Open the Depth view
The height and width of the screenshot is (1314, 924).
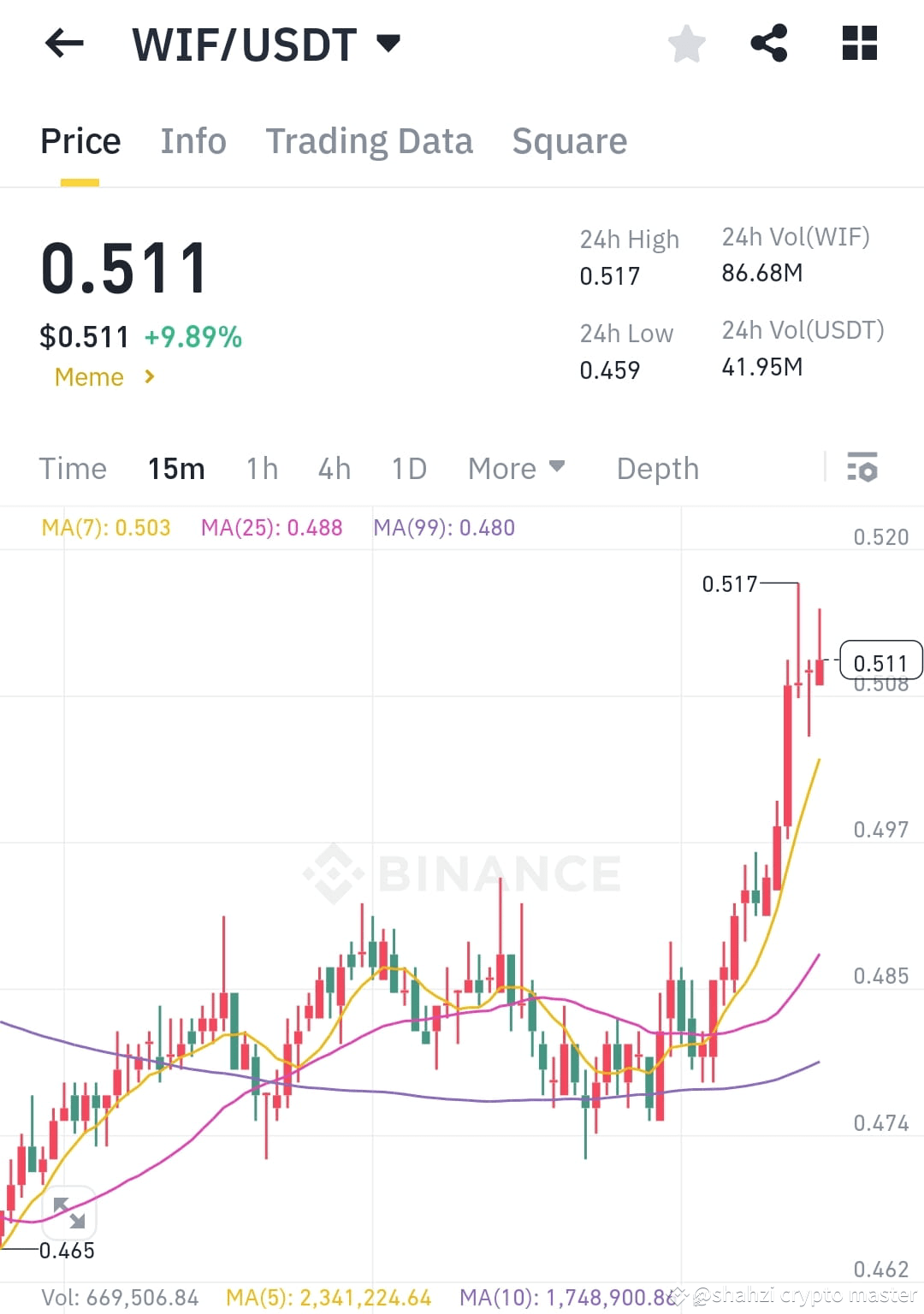657,468
